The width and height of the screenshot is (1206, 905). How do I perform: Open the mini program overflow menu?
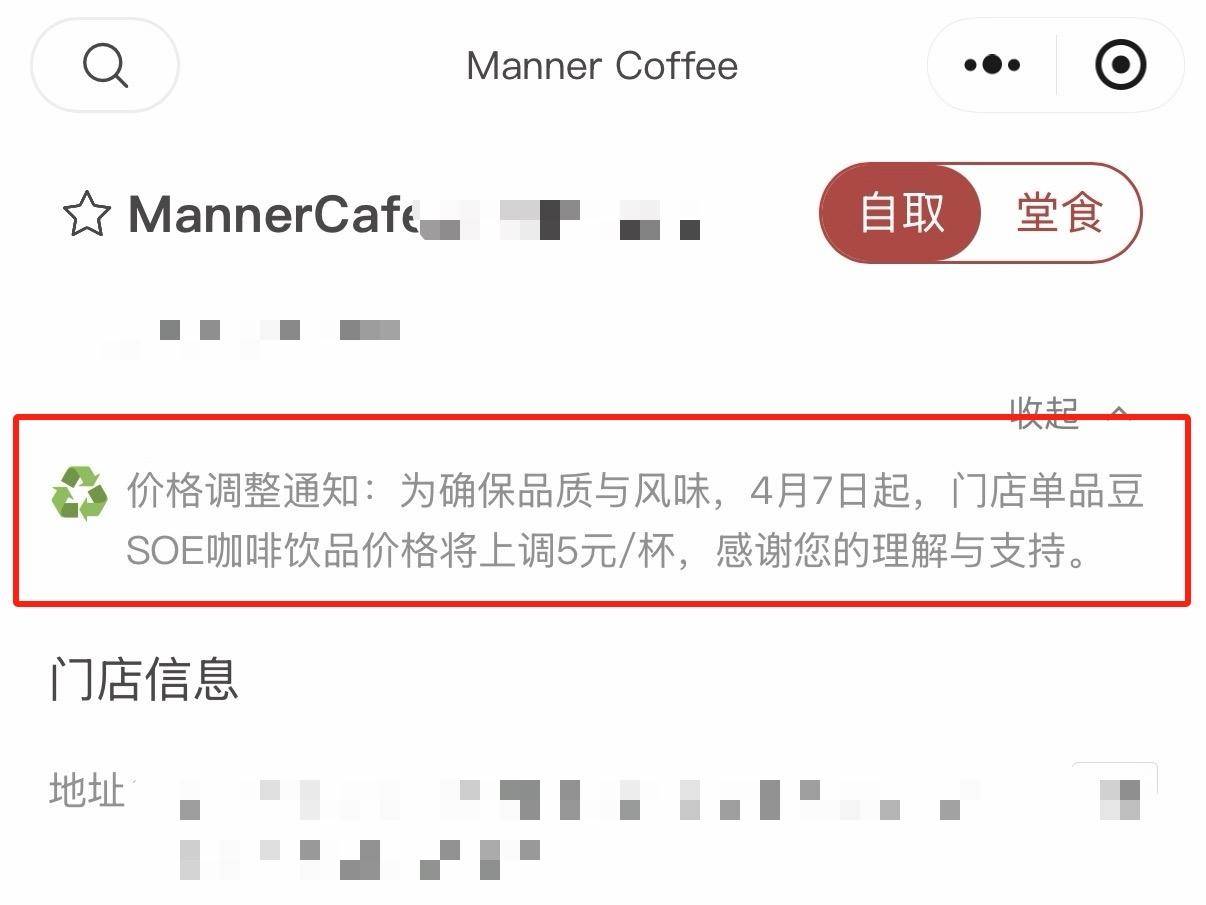pos(992,66)
